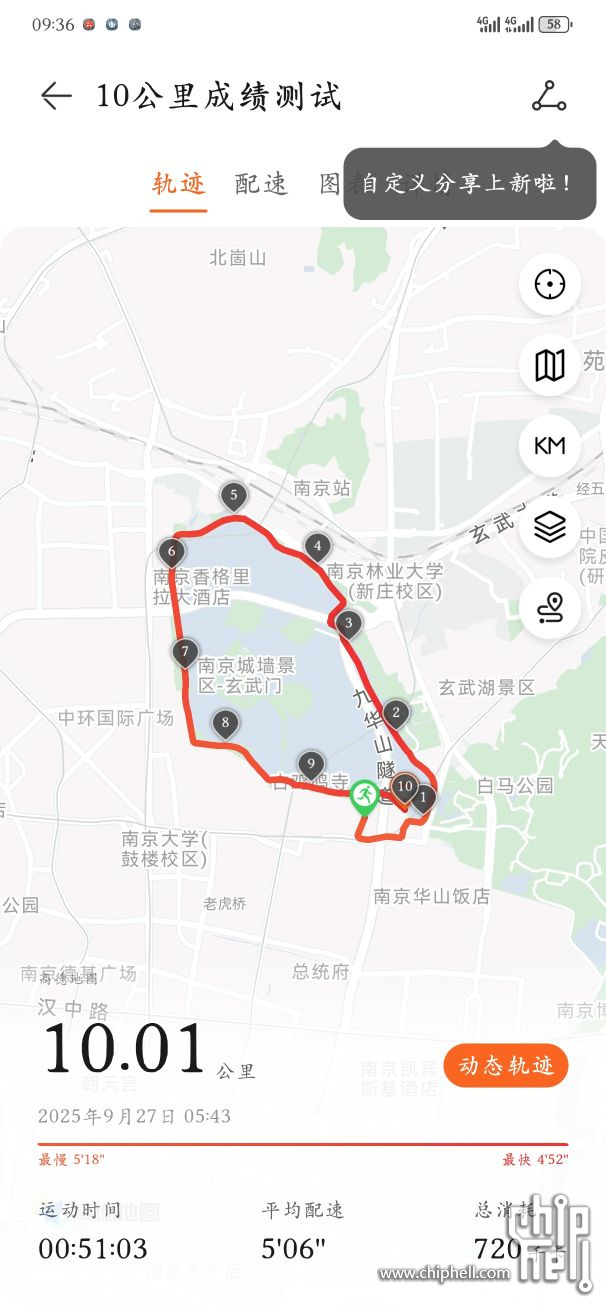Open the map layers button
This screenshot has width=606, height=1308.
[x=549, y=526]
